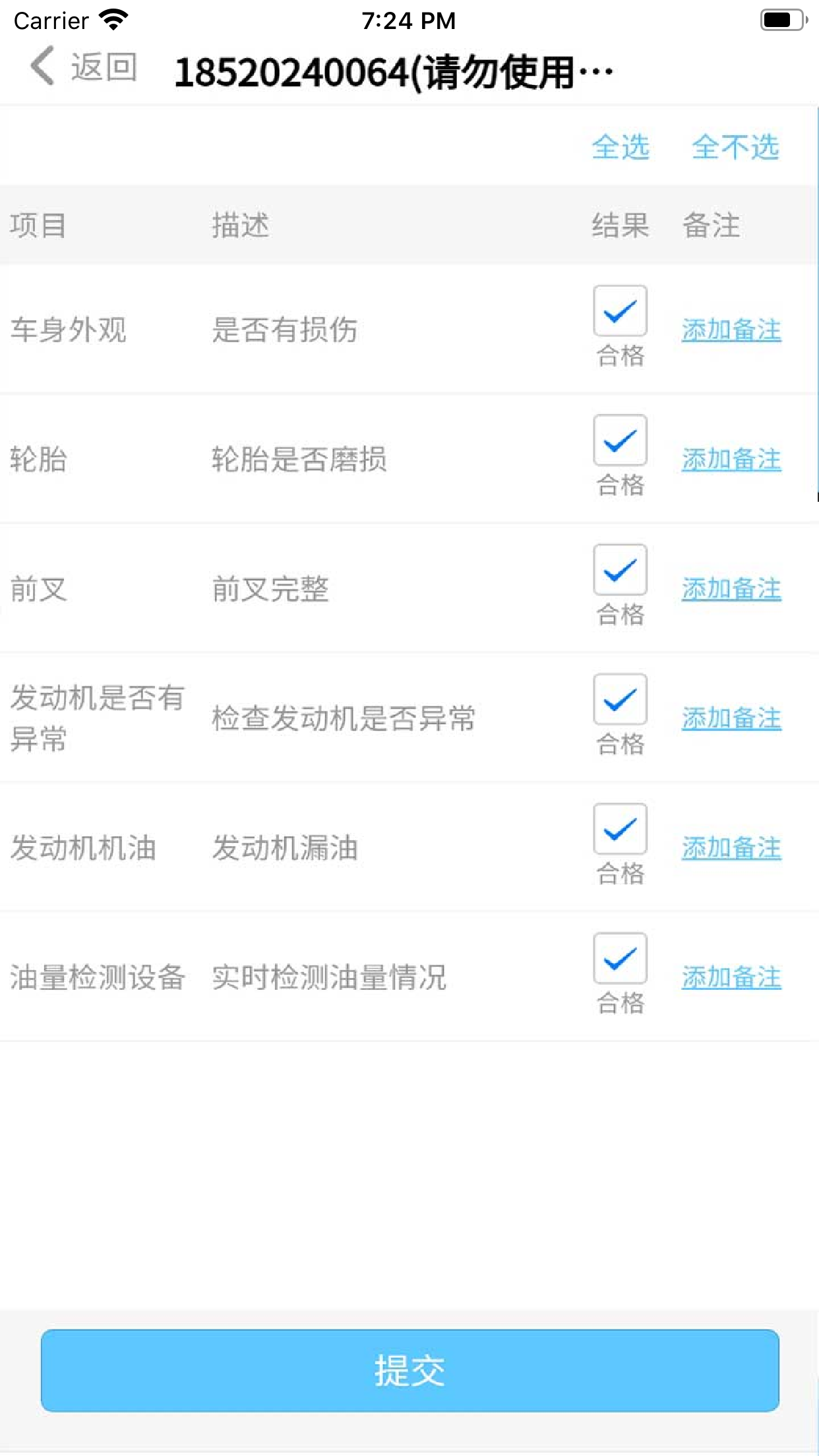Toggle the 合格 checkbox for 轮胎
Viewport: 819px width, 1456px height.
619,440
